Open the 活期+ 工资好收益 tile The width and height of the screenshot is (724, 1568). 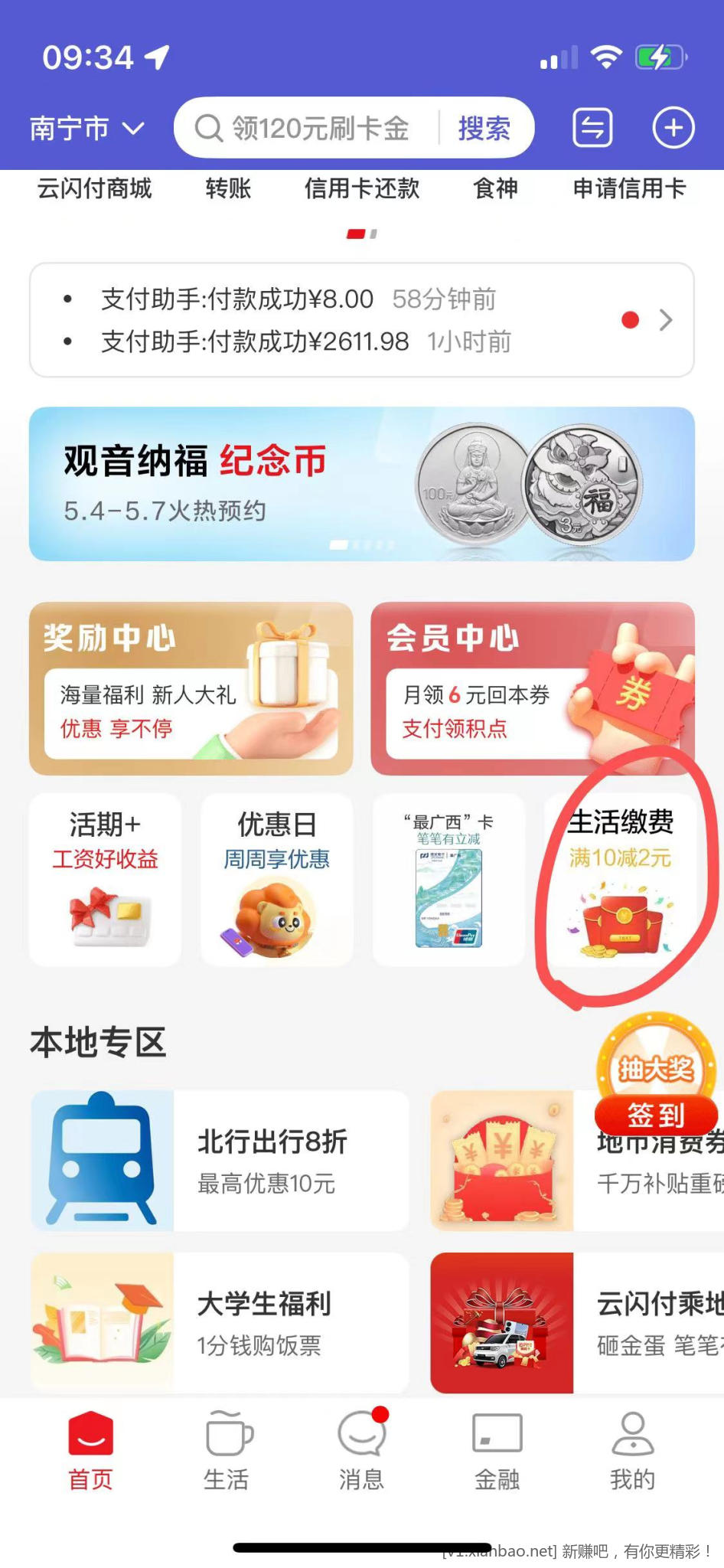tap(106, 880)
